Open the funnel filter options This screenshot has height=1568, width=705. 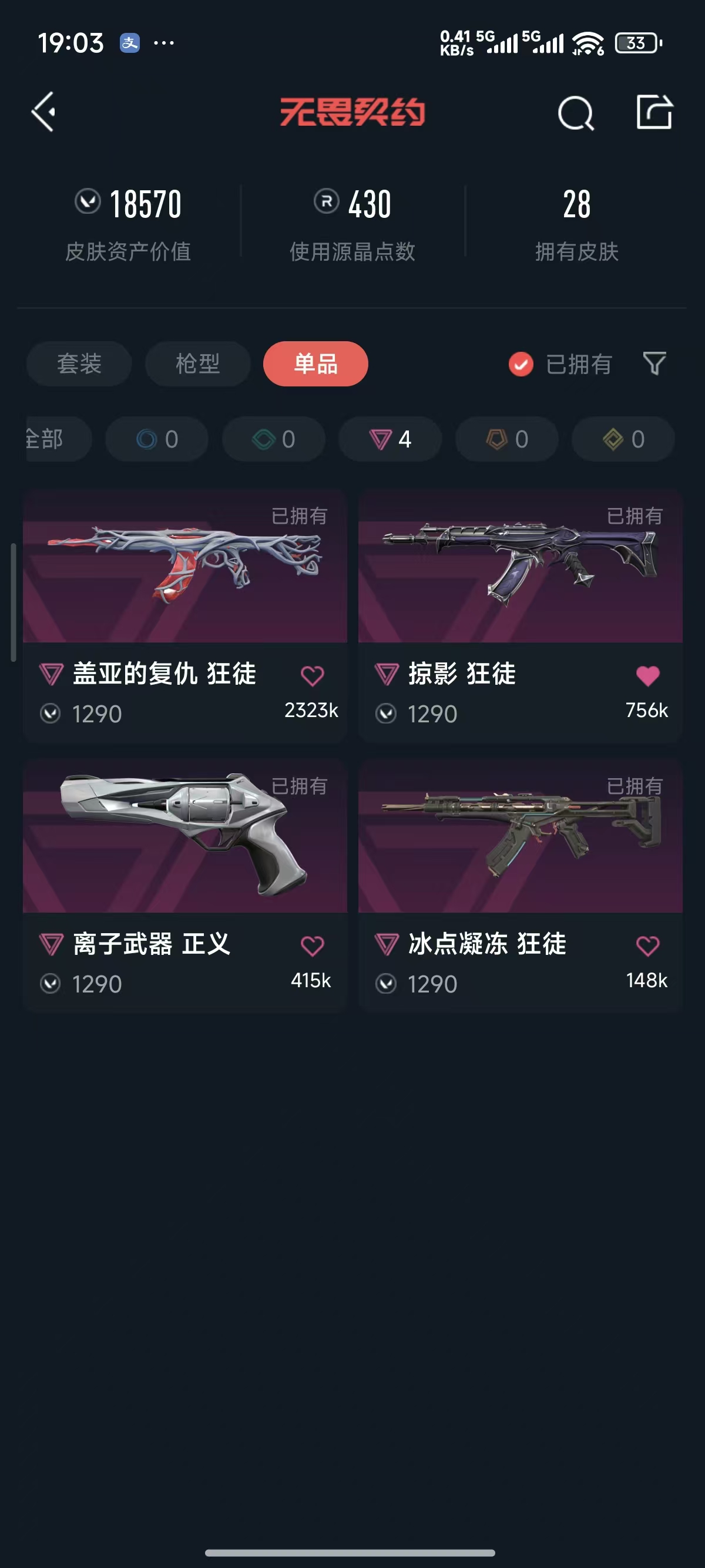coord(654,364)
